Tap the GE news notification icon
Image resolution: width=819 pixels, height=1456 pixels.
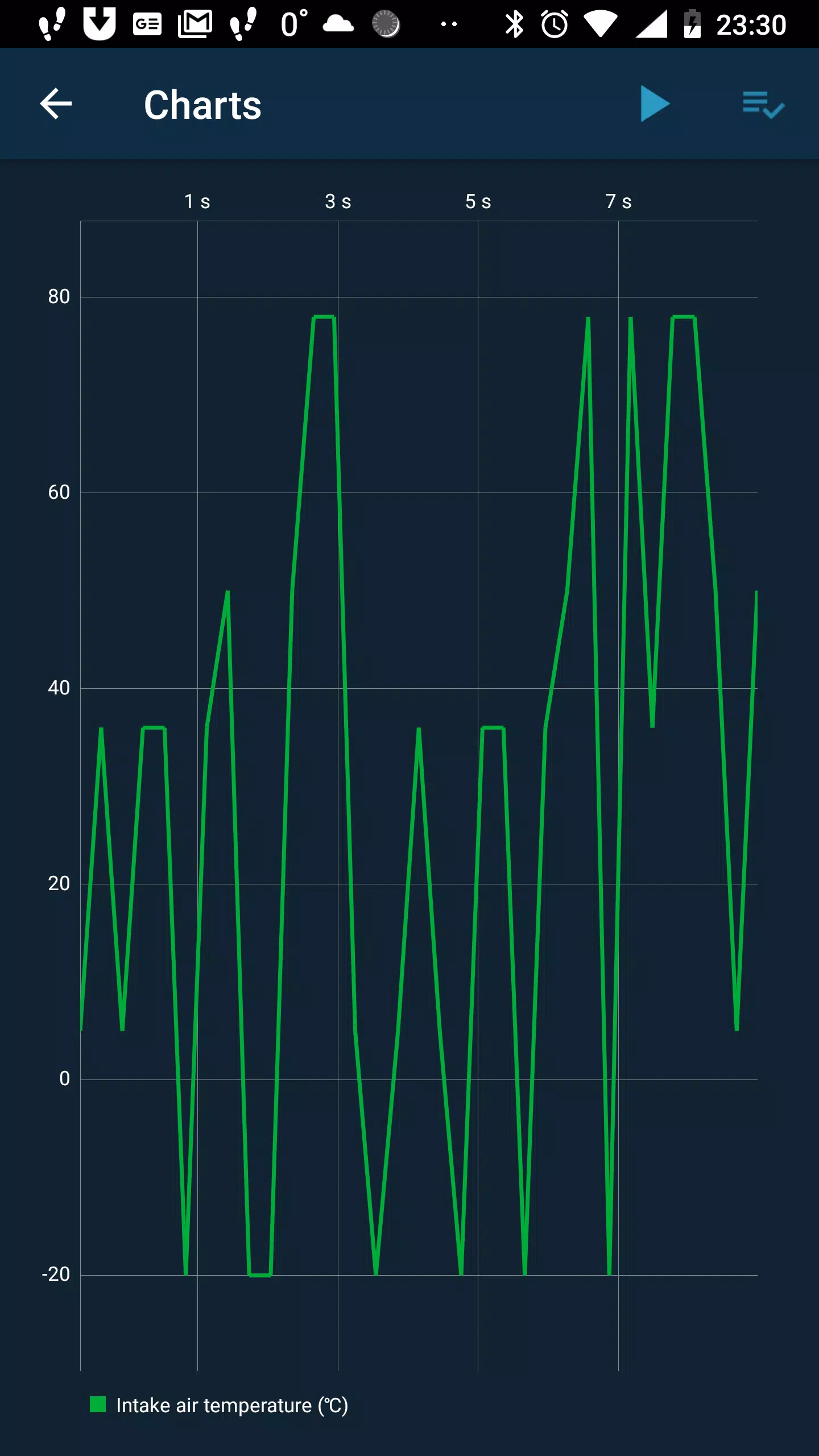tap(148, 23)
